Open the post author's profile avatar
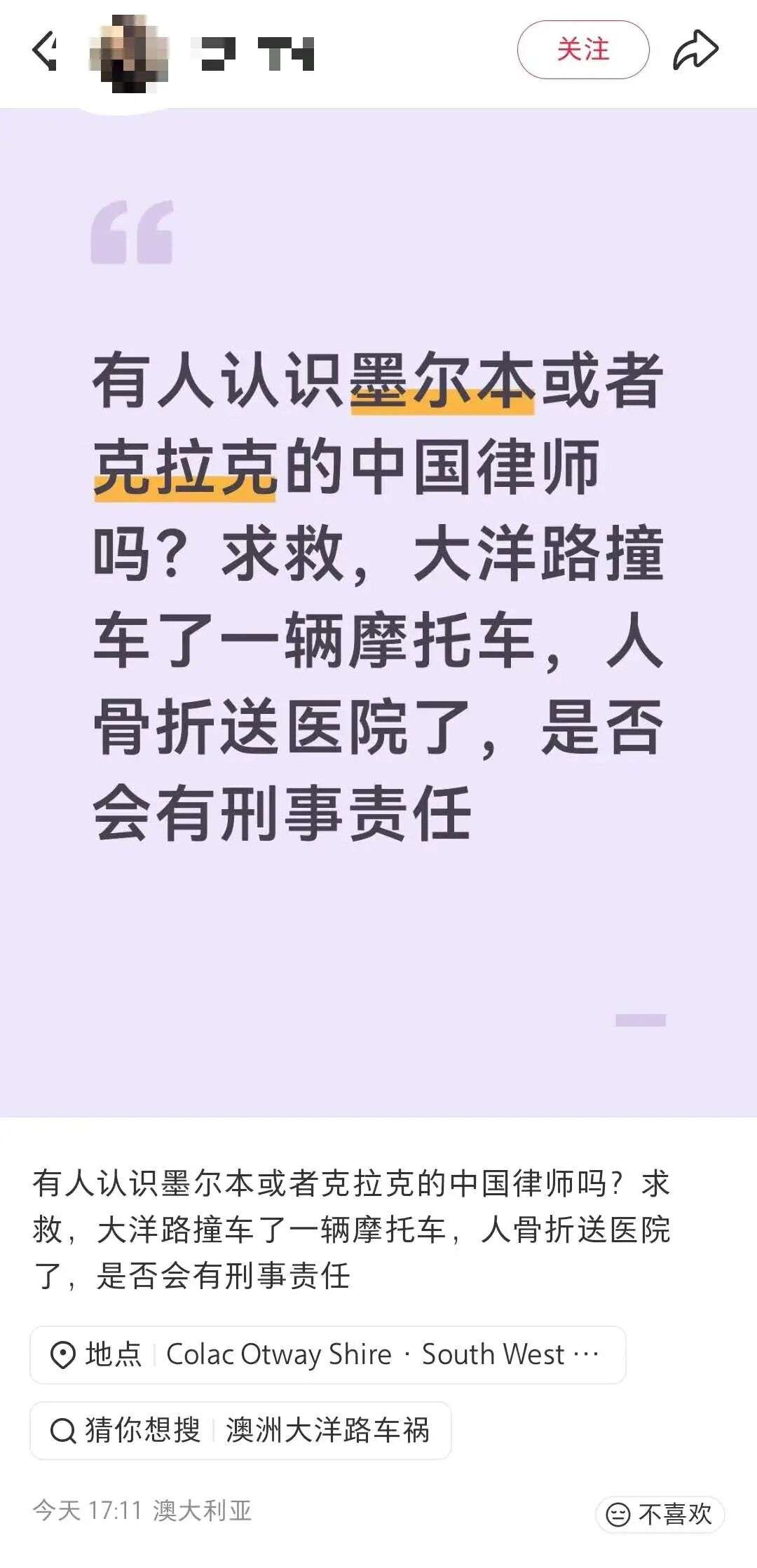 [x=129, y=53]
